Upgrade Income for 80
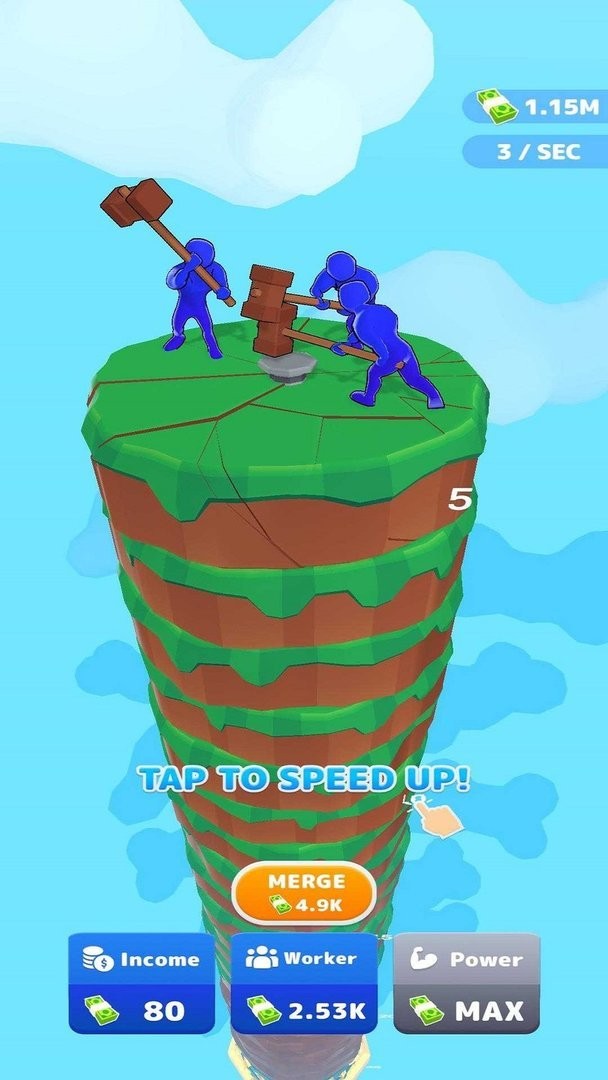608x1080 pixels. (141, 984)
